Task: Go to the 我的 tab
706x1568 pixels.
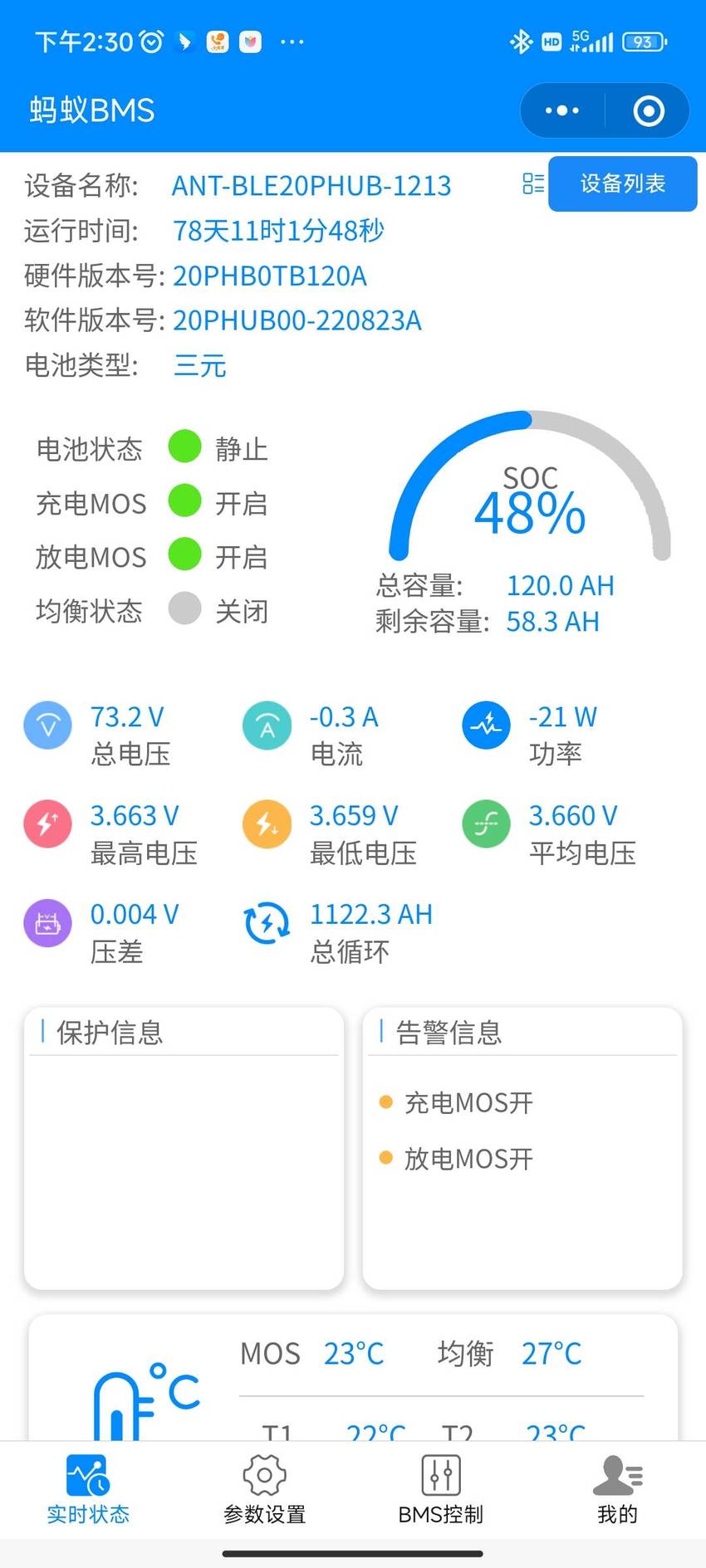Action: click(x=617, y=1489)
